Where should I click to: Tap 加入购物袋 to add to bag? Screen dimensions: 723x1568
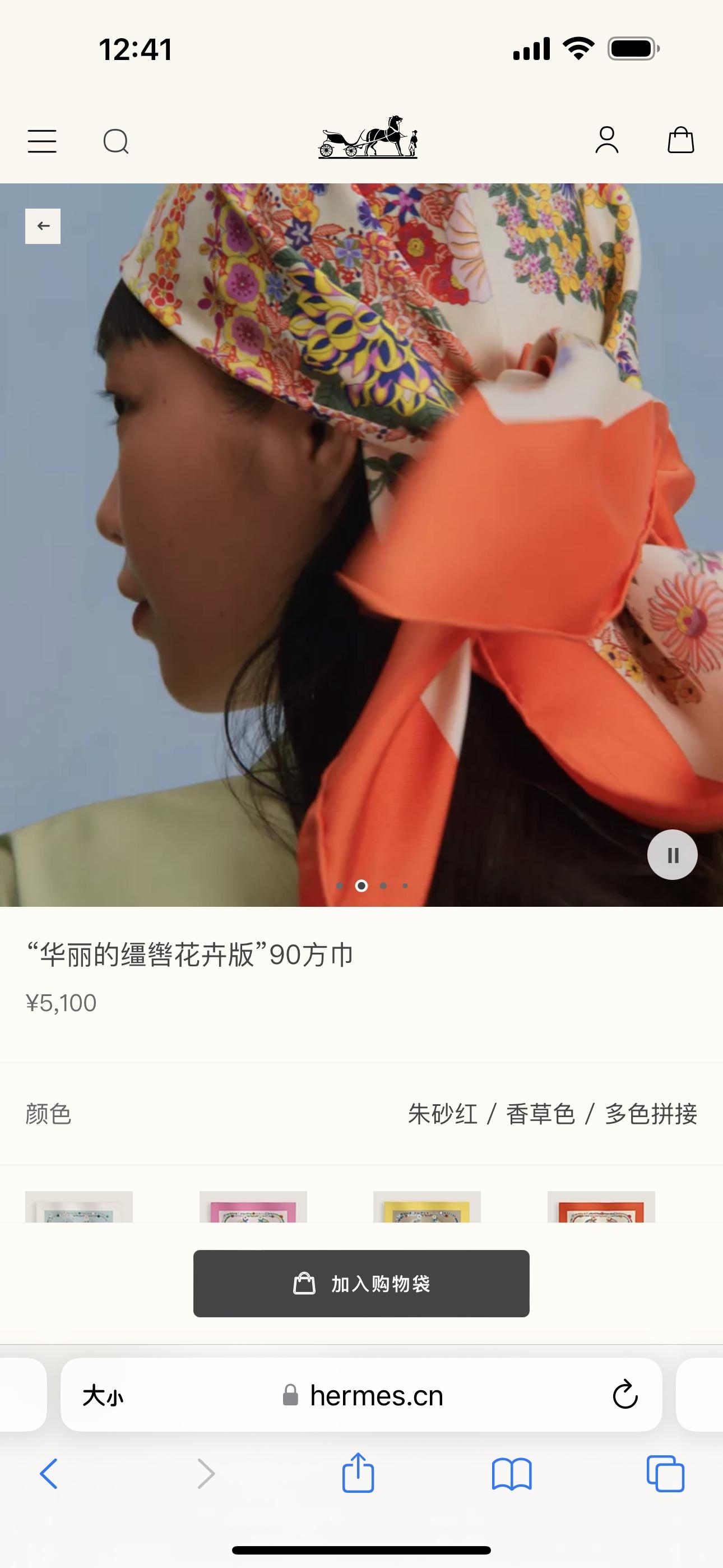361,1283
